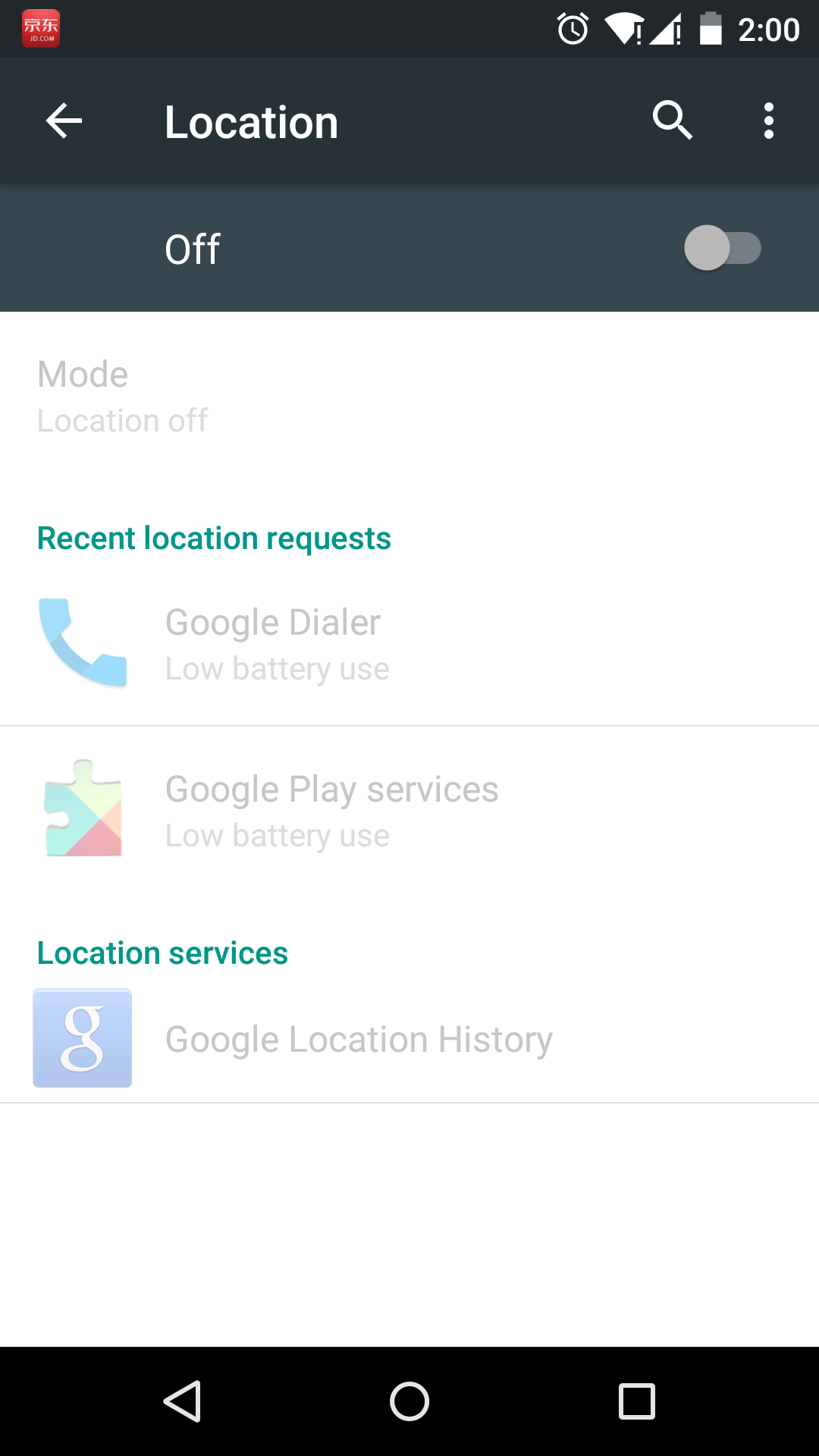Open the Mode setting row
This screenshot has width=819, height=1456.
coord(409,397)
